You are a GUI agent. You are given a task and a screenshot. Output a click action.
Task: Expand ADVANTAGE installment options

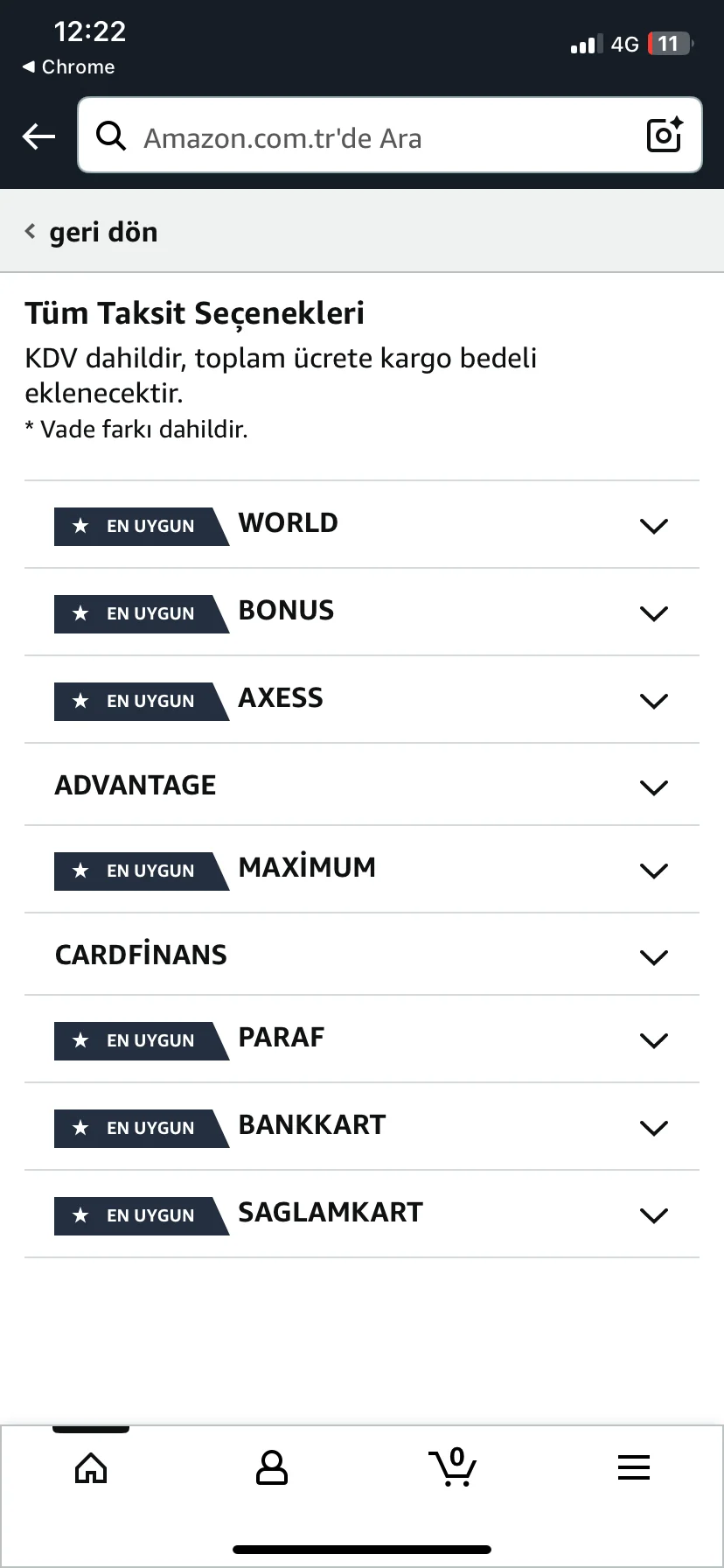point(652,787)
